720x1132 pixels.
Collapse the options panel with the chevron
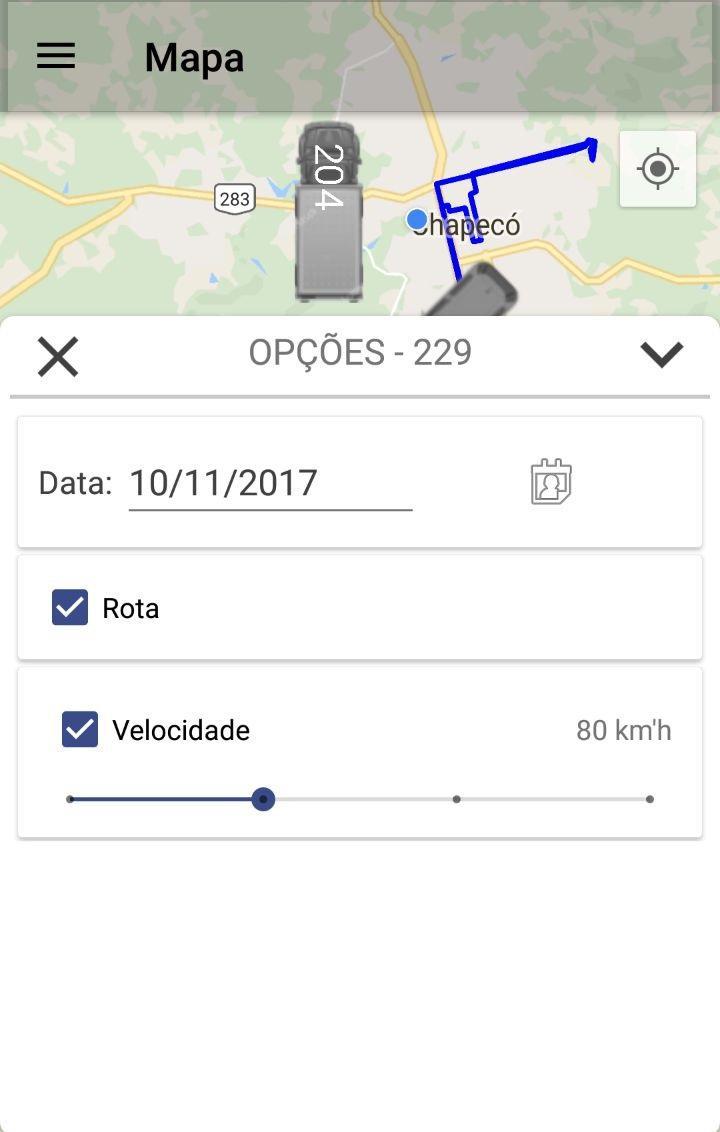point(662,353)
